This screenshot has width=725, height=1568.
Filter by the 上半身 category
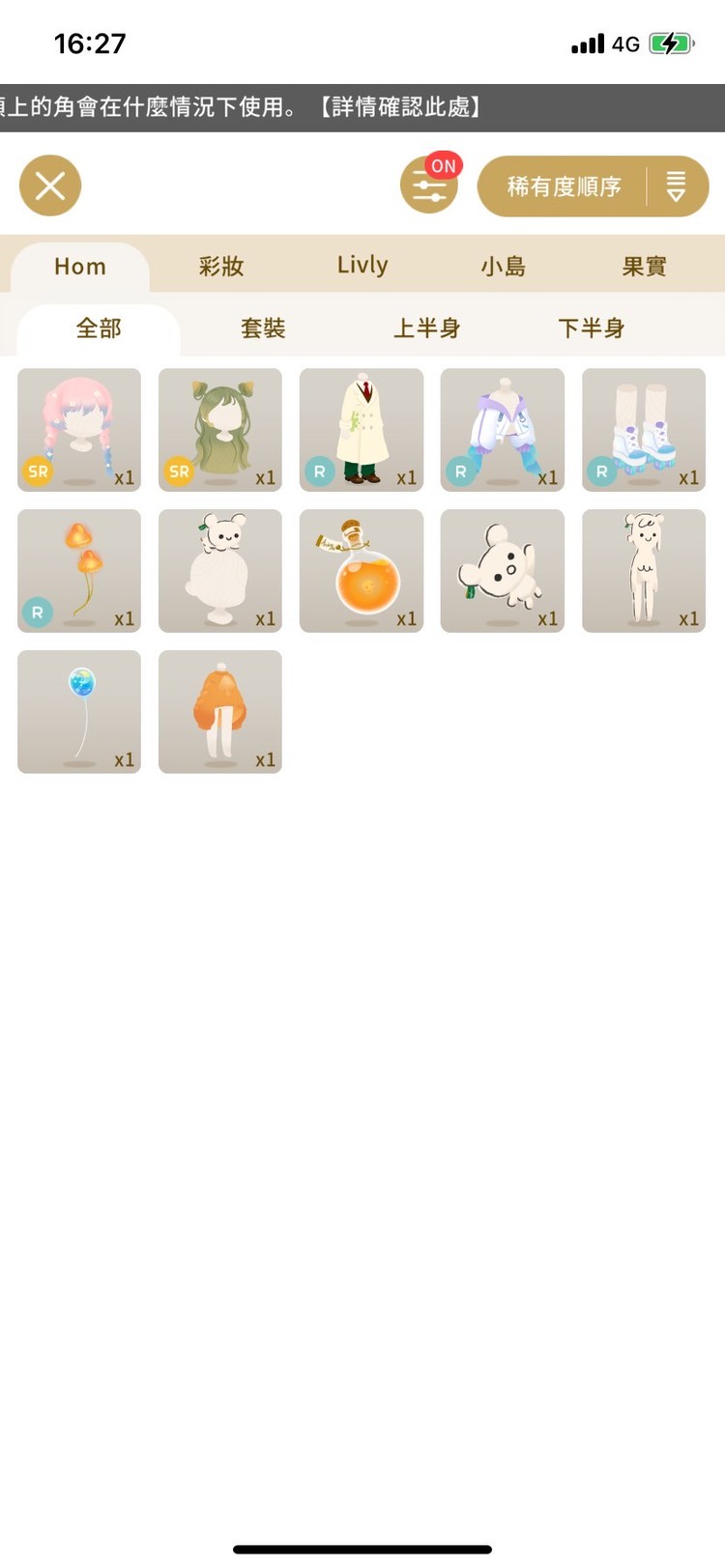[x=426, y=328]
